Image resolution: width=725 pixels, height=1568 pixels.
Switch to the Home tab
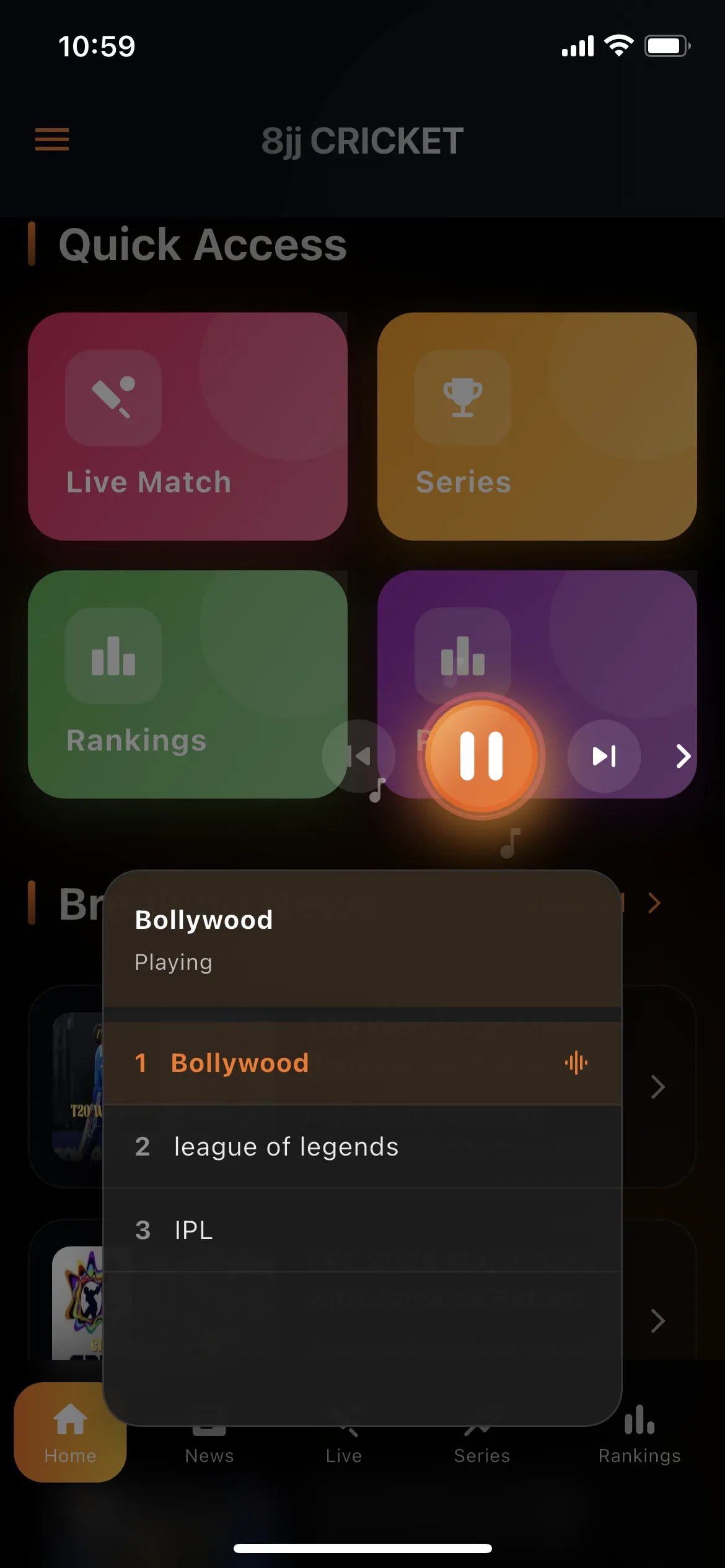click(x=70, y=1432)
